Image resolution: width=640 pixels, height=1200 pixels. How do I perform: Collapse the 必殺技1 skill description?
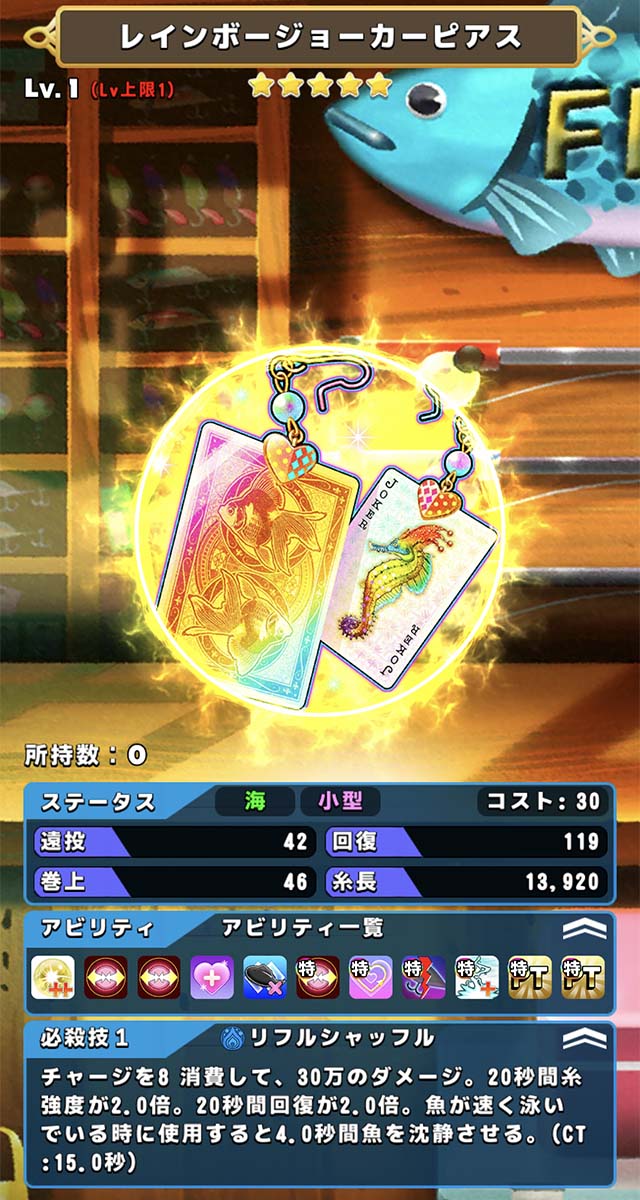click(x=584, y=1038)
